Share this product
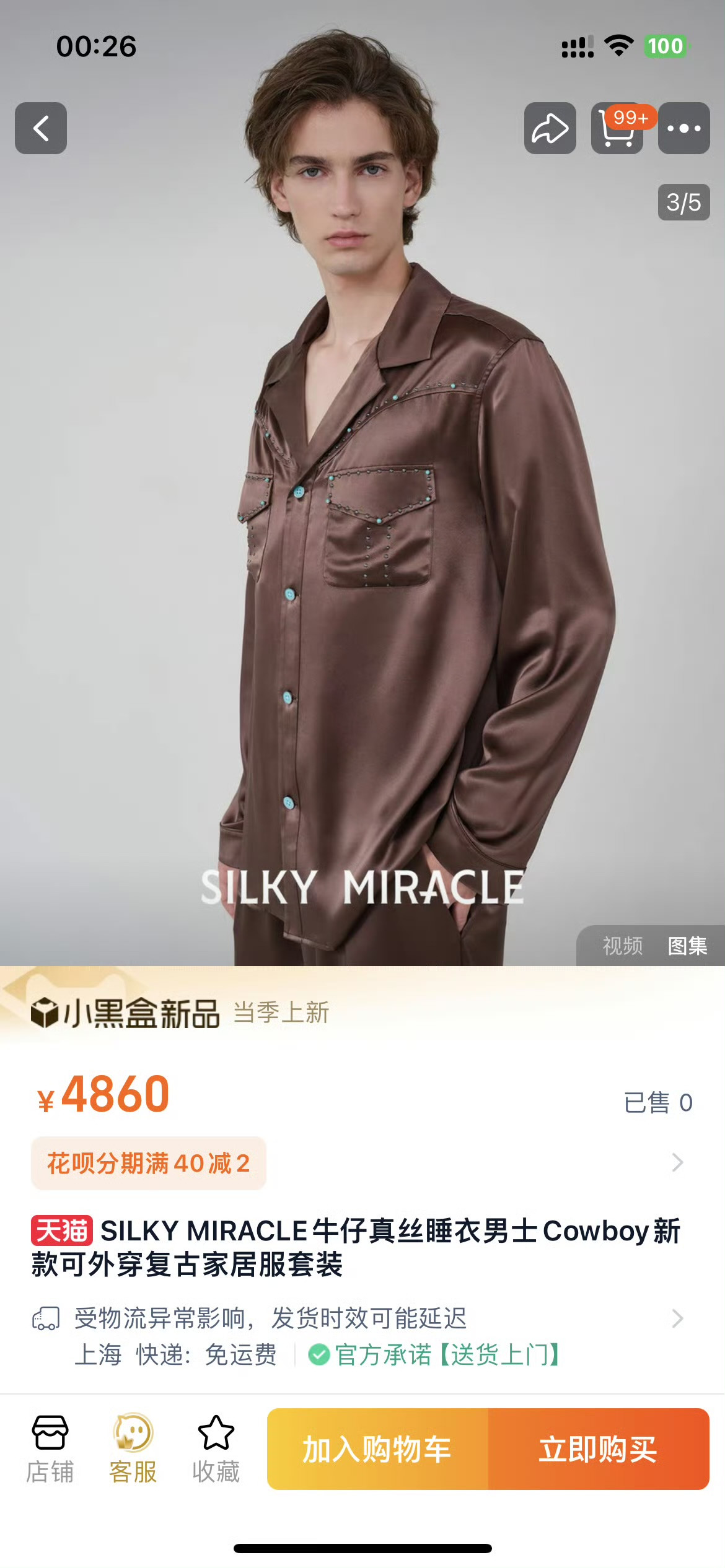This screenshot has width=725, height=1568. pyautogui.click(x=550, y=128)
